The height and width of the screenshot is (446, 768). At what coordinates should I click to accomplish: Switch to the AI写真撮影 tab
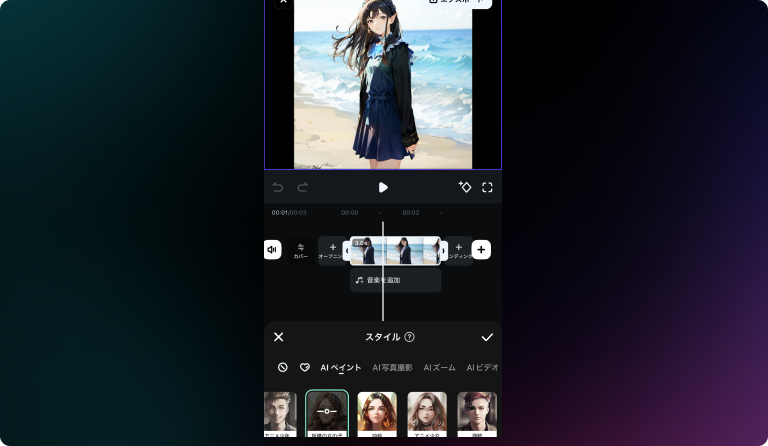pos(392,367)
